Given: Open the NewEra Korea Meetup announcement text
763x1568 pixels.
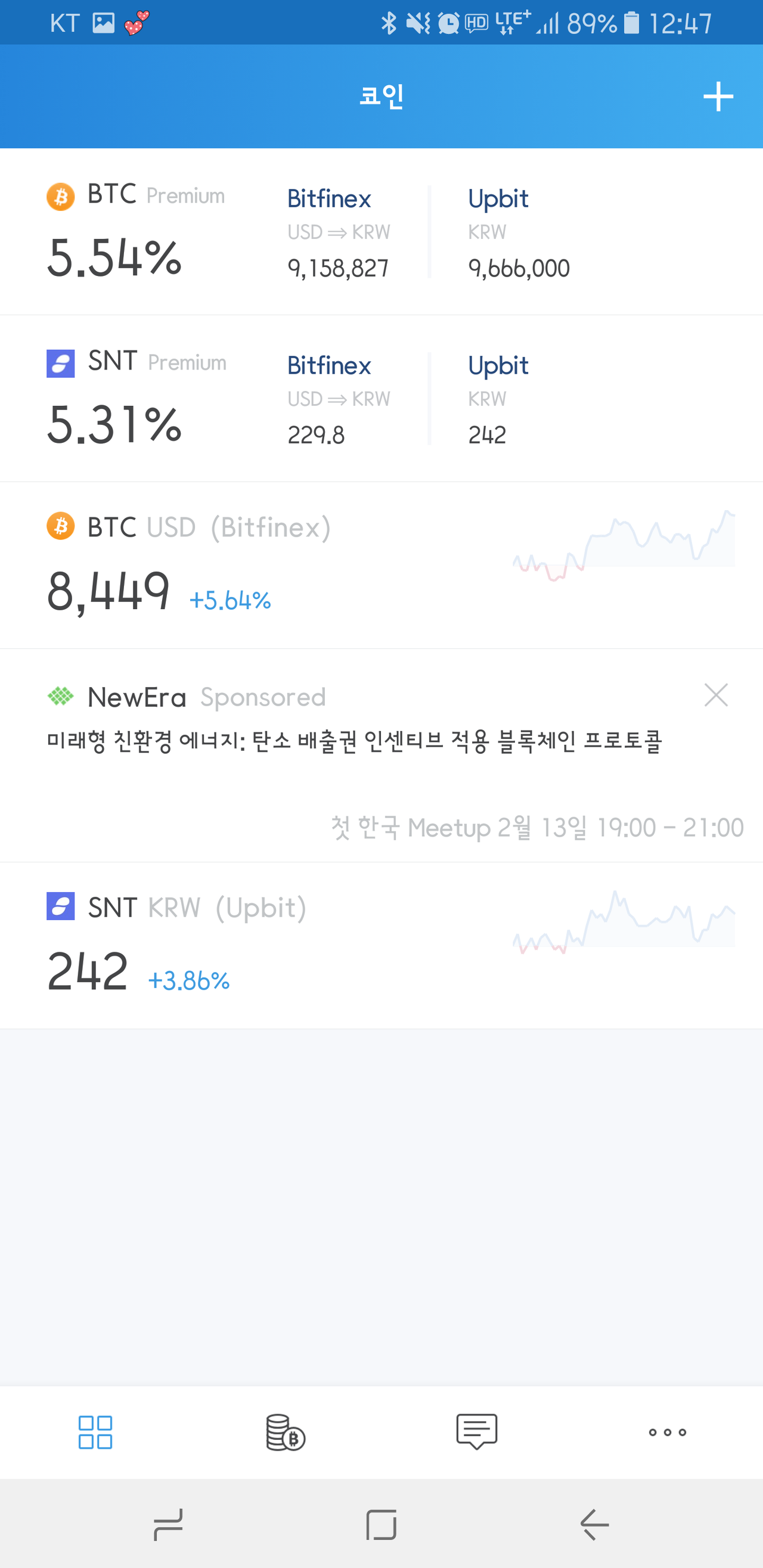Looking at the screenshot, I should (x=539, y=828).
